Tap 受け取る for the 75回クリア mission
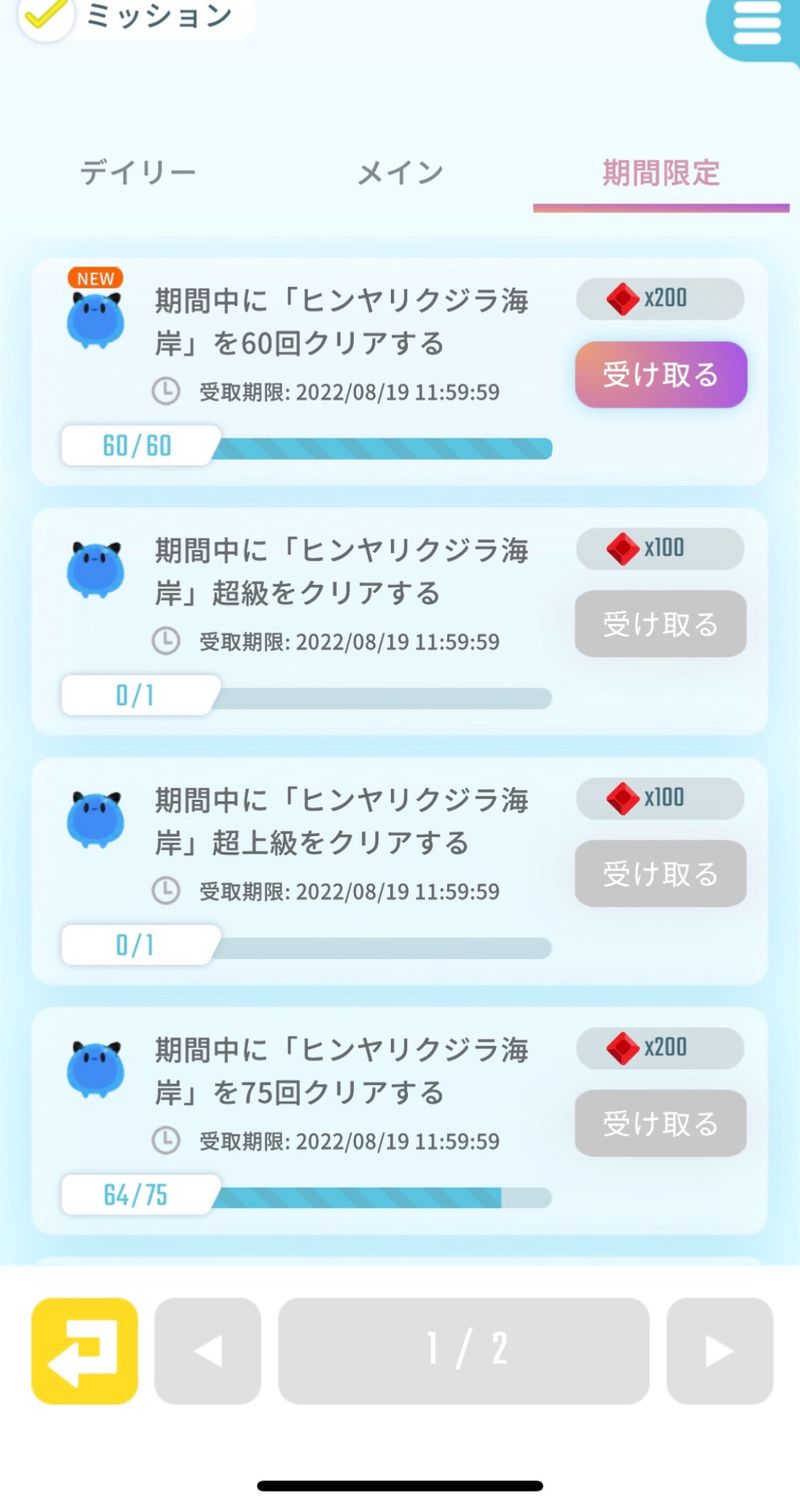The image size is (800, 1507). (x=661, y=1123)
